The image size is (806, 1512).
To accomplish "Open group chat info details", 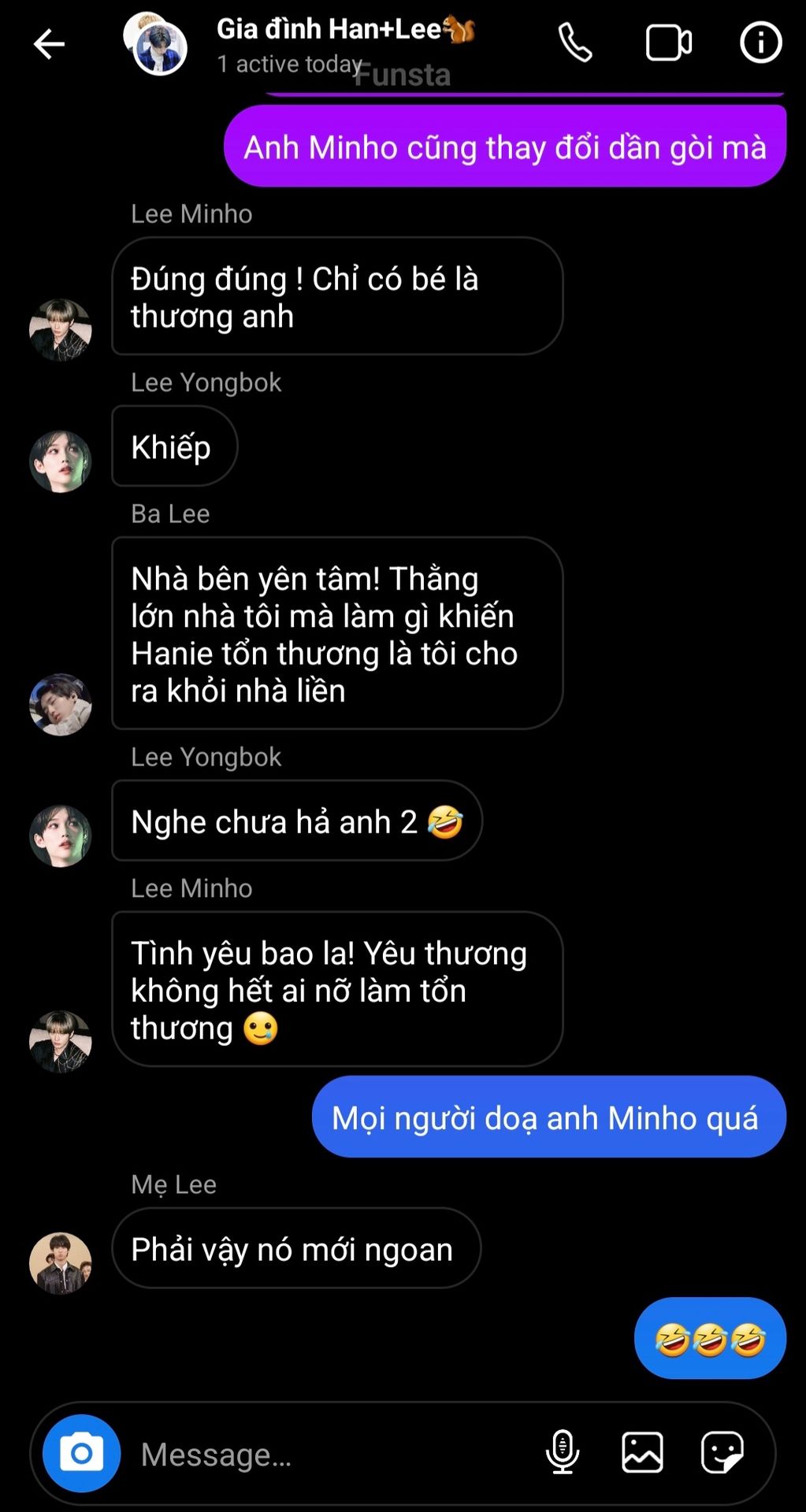I will pos(760,43).
